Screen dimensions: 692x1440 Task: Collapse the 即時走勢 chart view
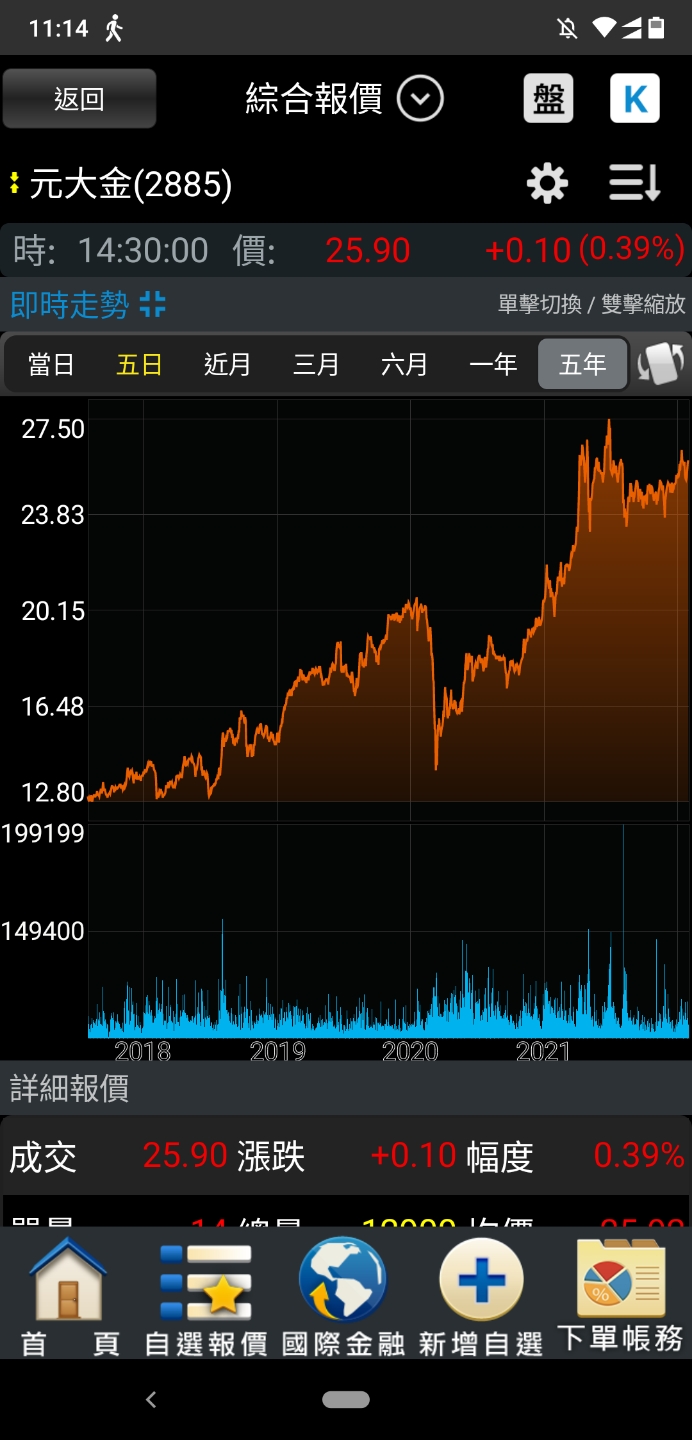[x=153, y=304]
